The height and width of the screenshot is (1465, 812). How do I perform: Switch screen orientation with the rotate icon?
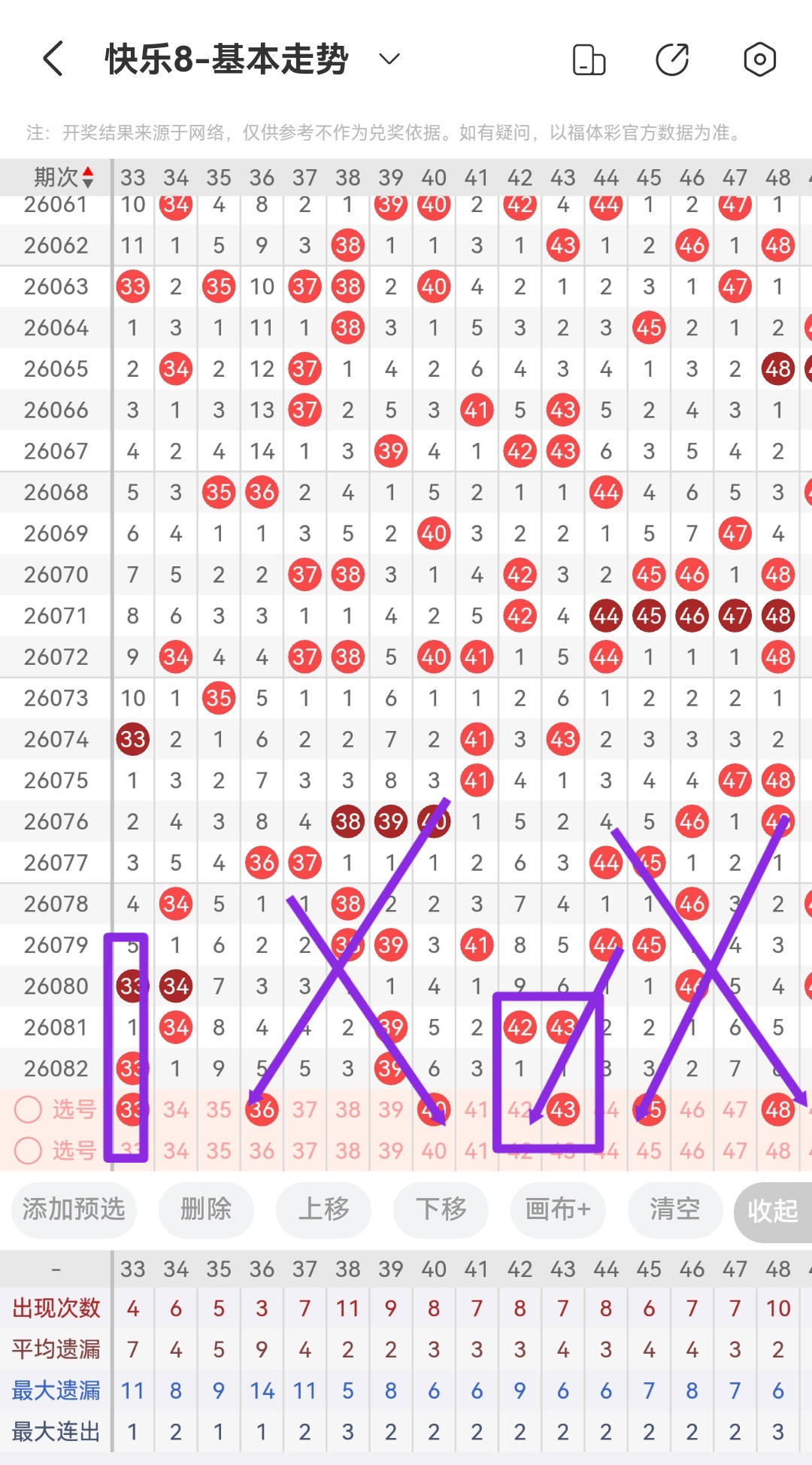tap(589, 59)
